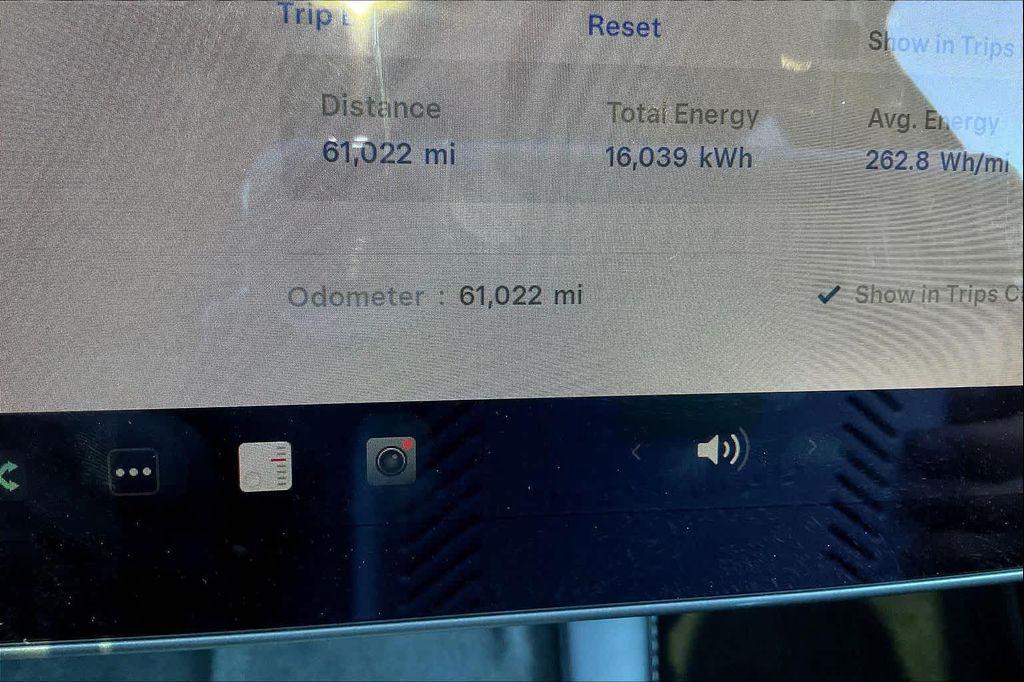
Task: Open the all-apps launcher with three dots
Action: pyautogui.click(x=134, y=471)
